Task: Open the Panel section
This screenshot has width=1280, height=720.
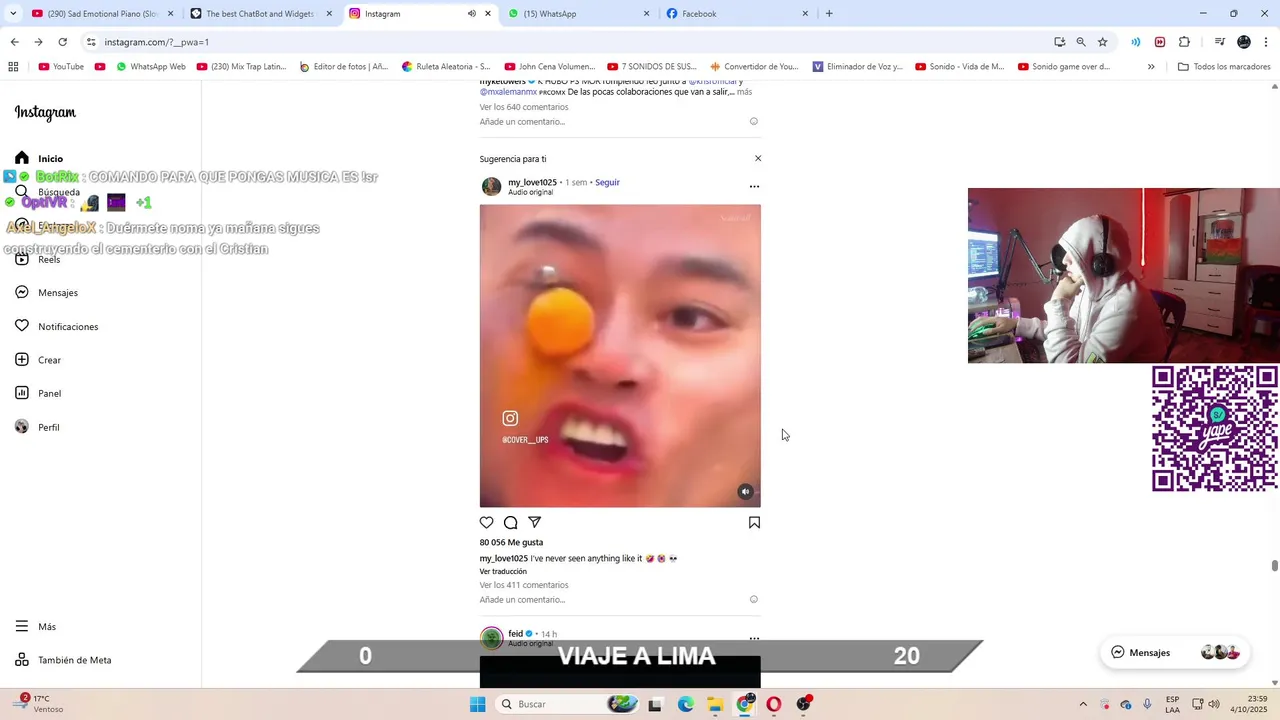Action: click(49, 393)
